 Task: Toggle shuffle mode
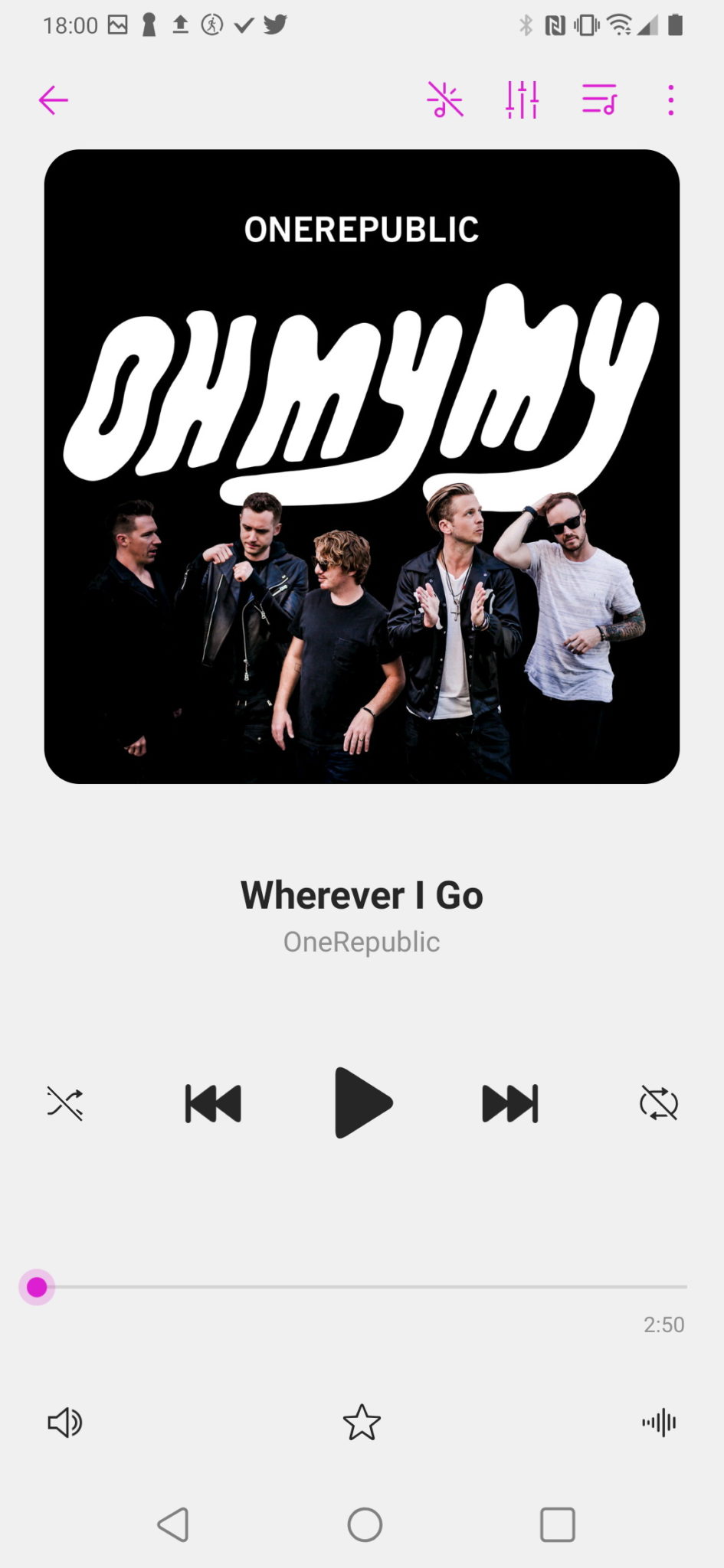pos(65,1103)
